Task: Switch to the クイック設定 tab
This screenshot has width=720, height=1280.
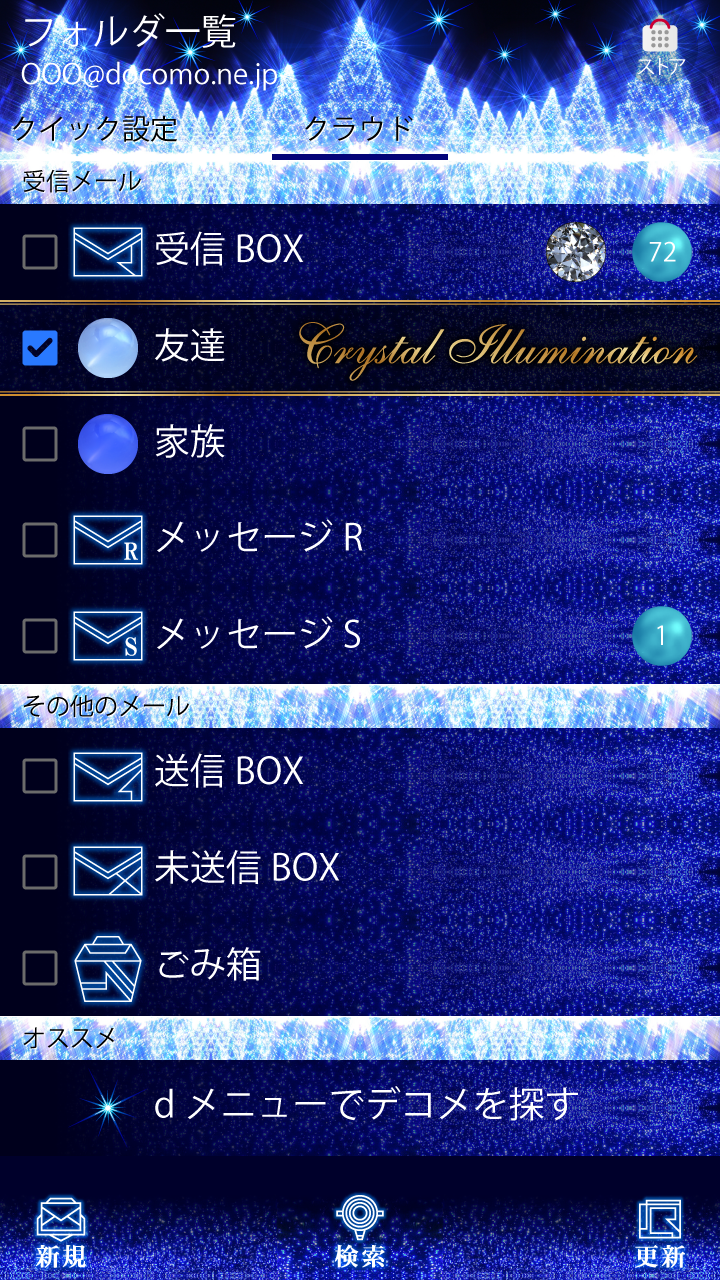Action: pos(95,129)
